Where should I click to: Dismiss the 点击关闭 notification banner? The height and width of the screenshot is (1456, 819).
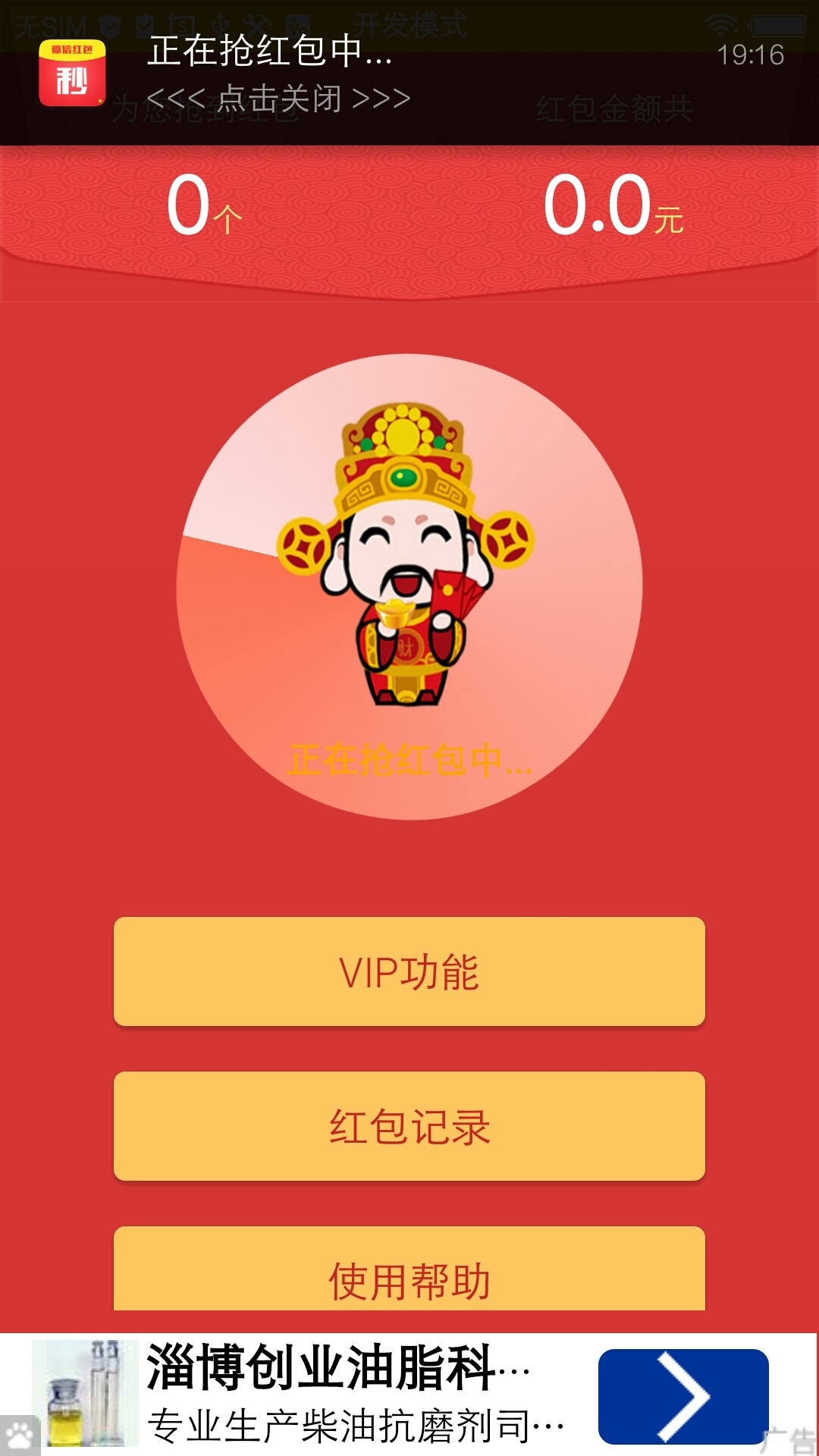pyautogui.click(x=279, y=99)
